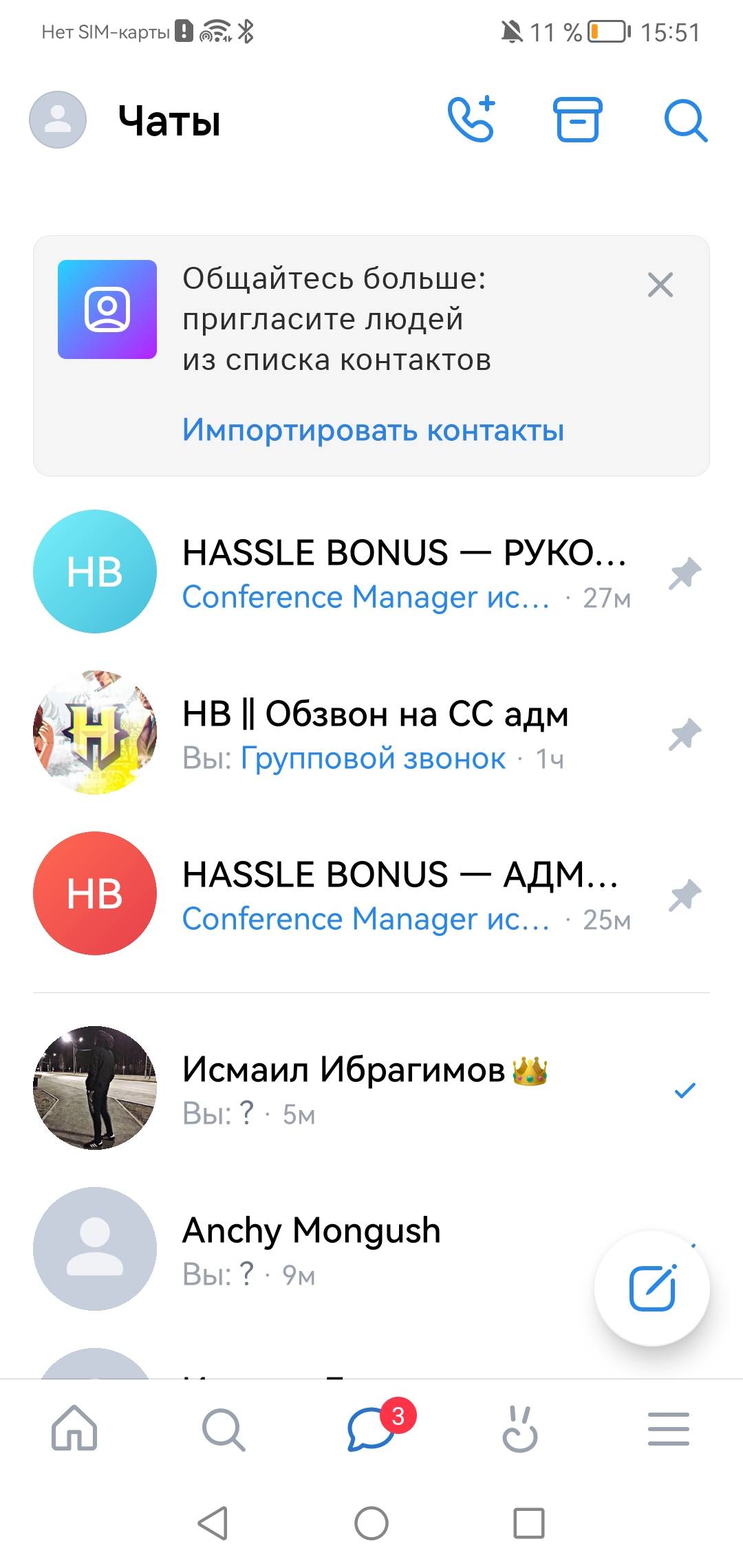743x1568 pixels.
Task: Open the chat archive icon
Action: [x=578, y=120]
